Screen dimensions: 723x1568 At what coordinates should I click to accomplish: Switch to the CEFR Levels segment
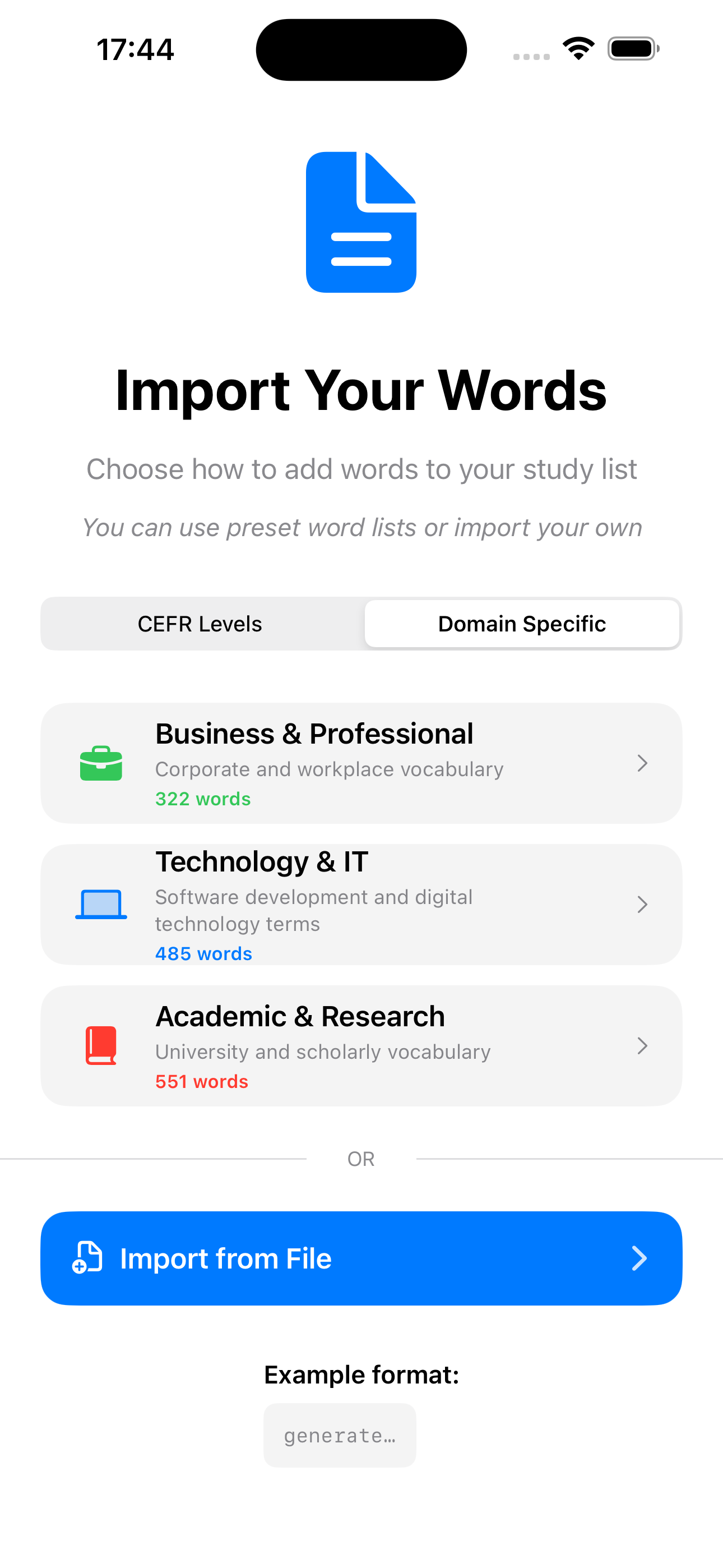[x=200, y=624]
